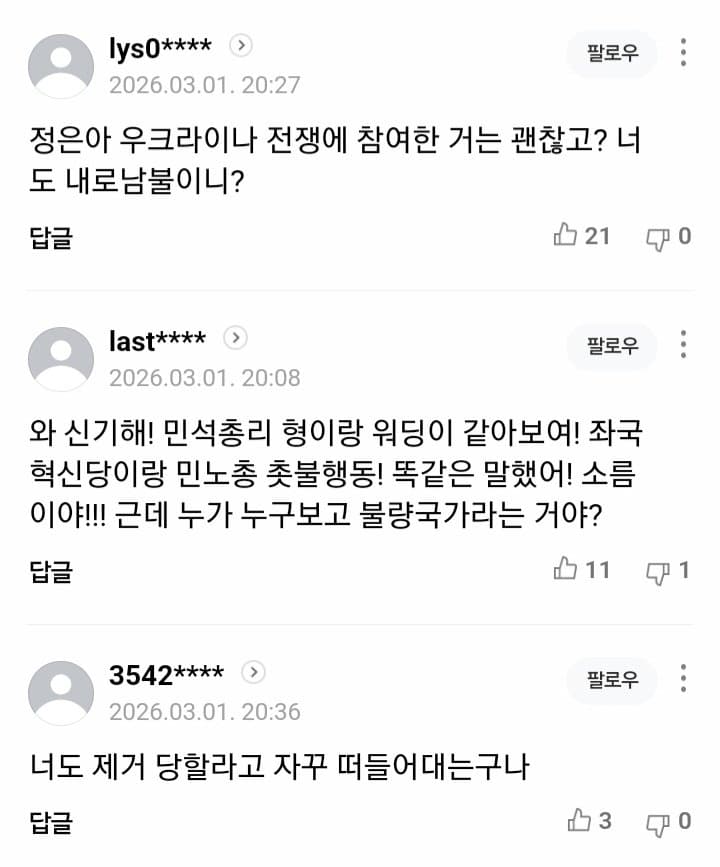Open overflow menu on lys0**** comment
The width and height of the screenshot is (720, 867).
point(683,53)
